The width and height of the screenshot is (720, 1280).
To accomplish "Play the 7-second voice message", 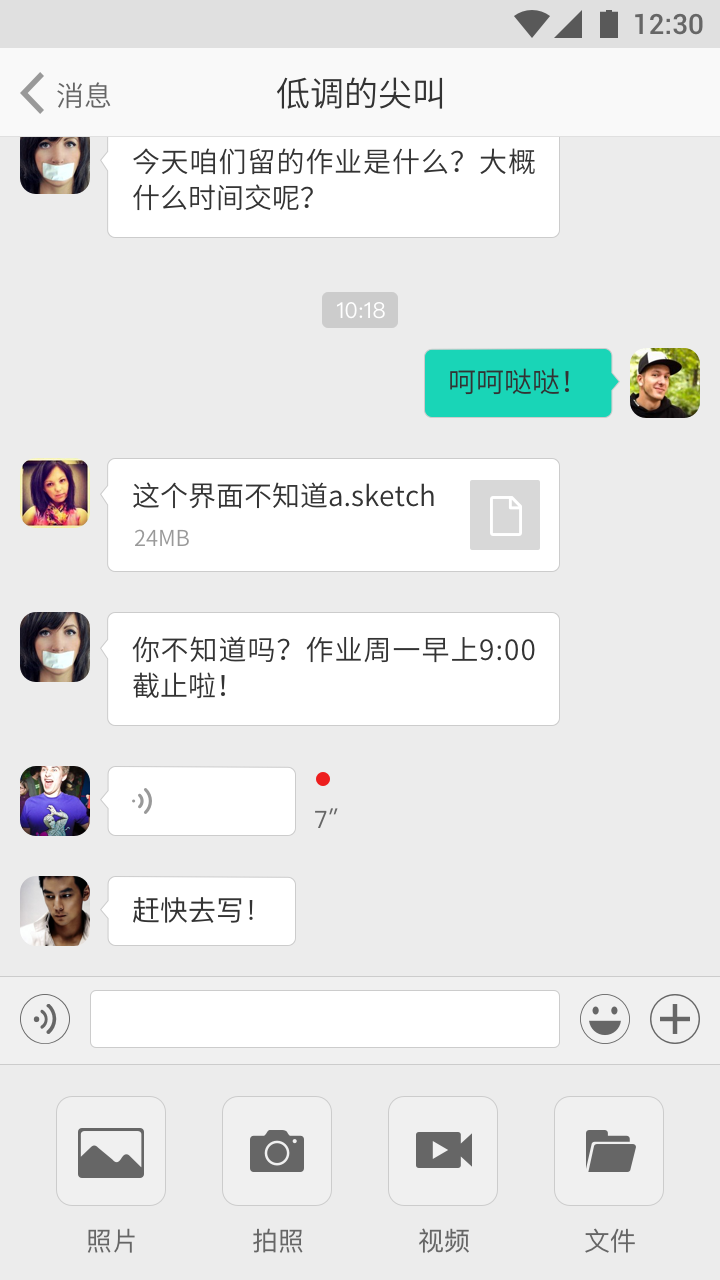I will tap(201, 801).
